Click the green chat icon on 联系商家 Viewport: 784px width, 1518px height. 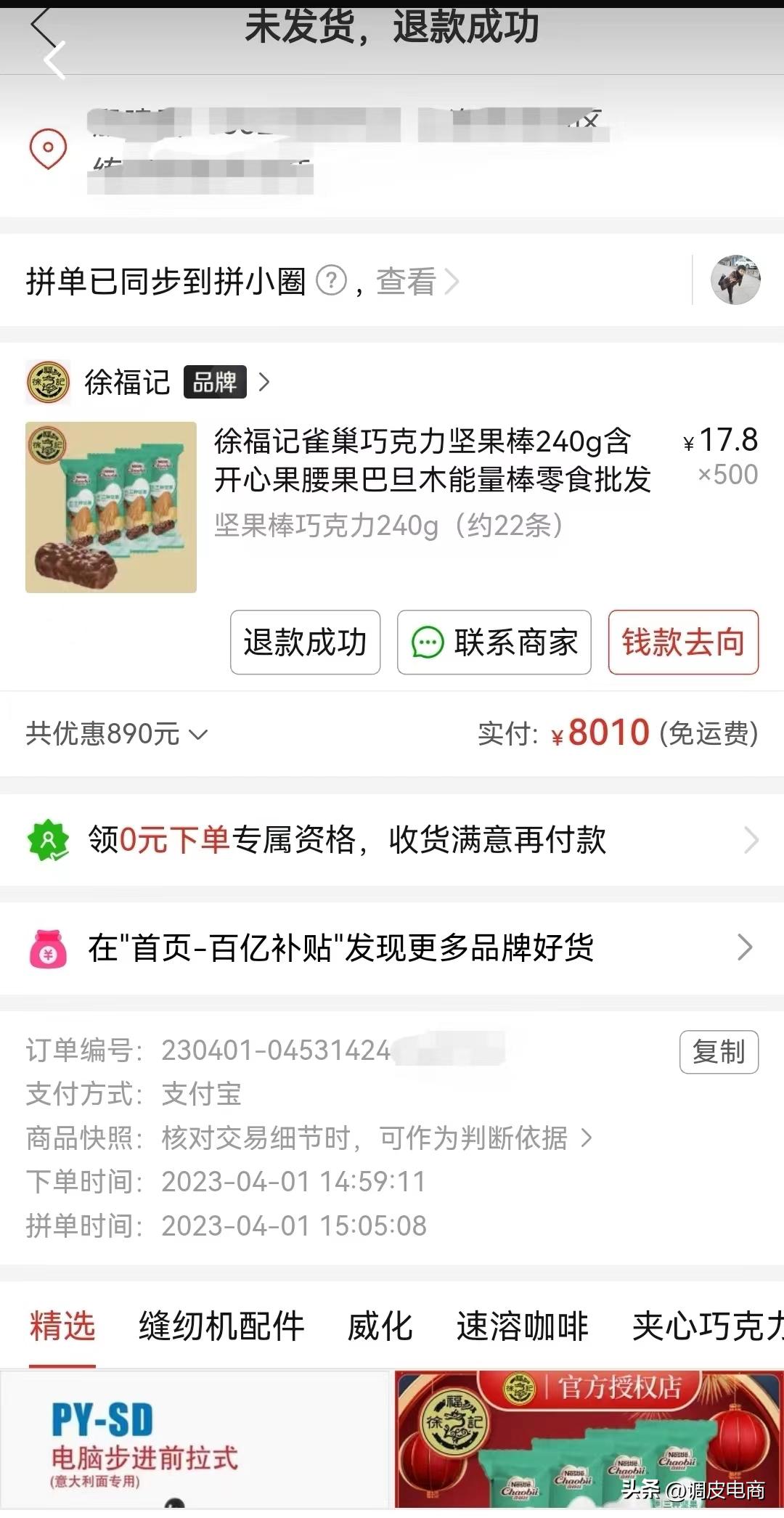[428, 643]
